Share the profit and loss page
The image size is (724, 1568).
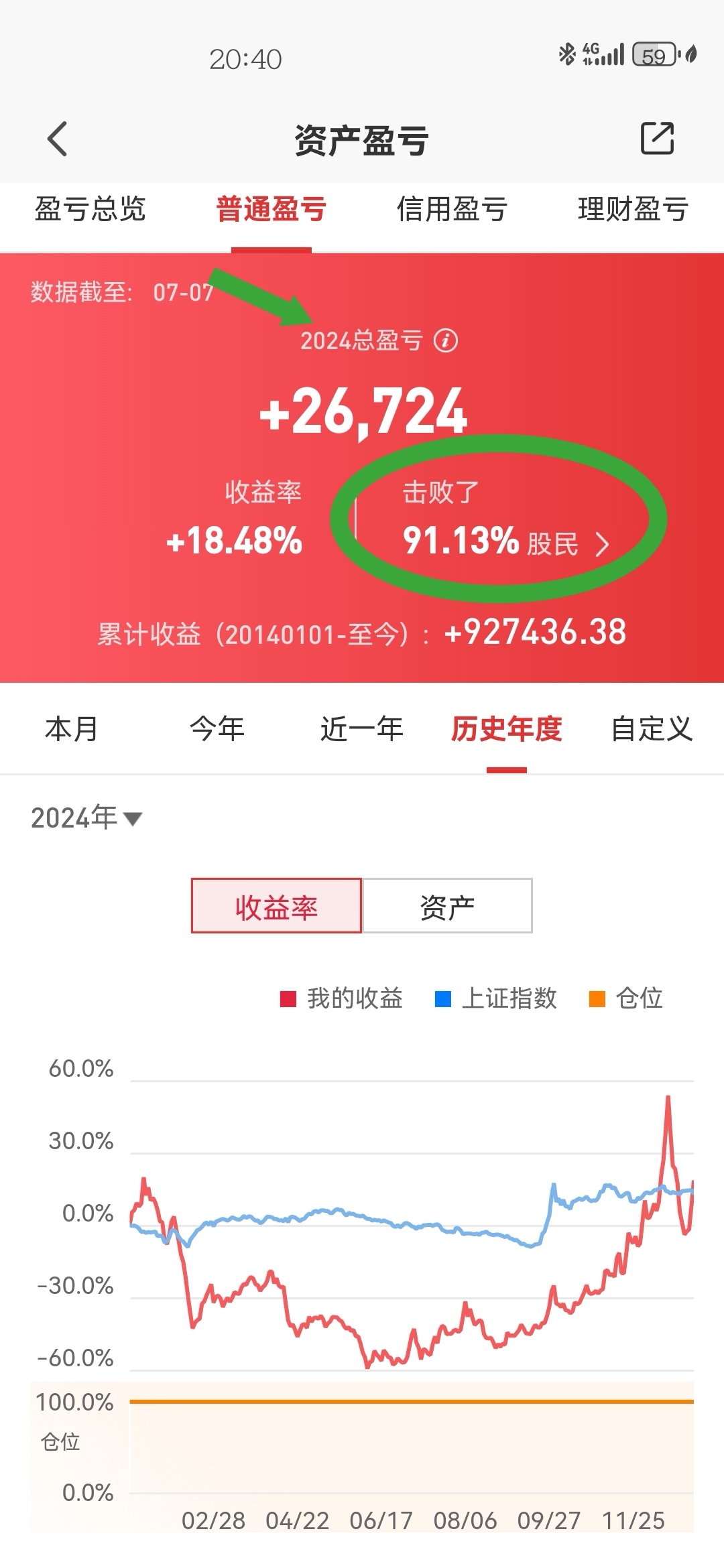coord(657,139)
